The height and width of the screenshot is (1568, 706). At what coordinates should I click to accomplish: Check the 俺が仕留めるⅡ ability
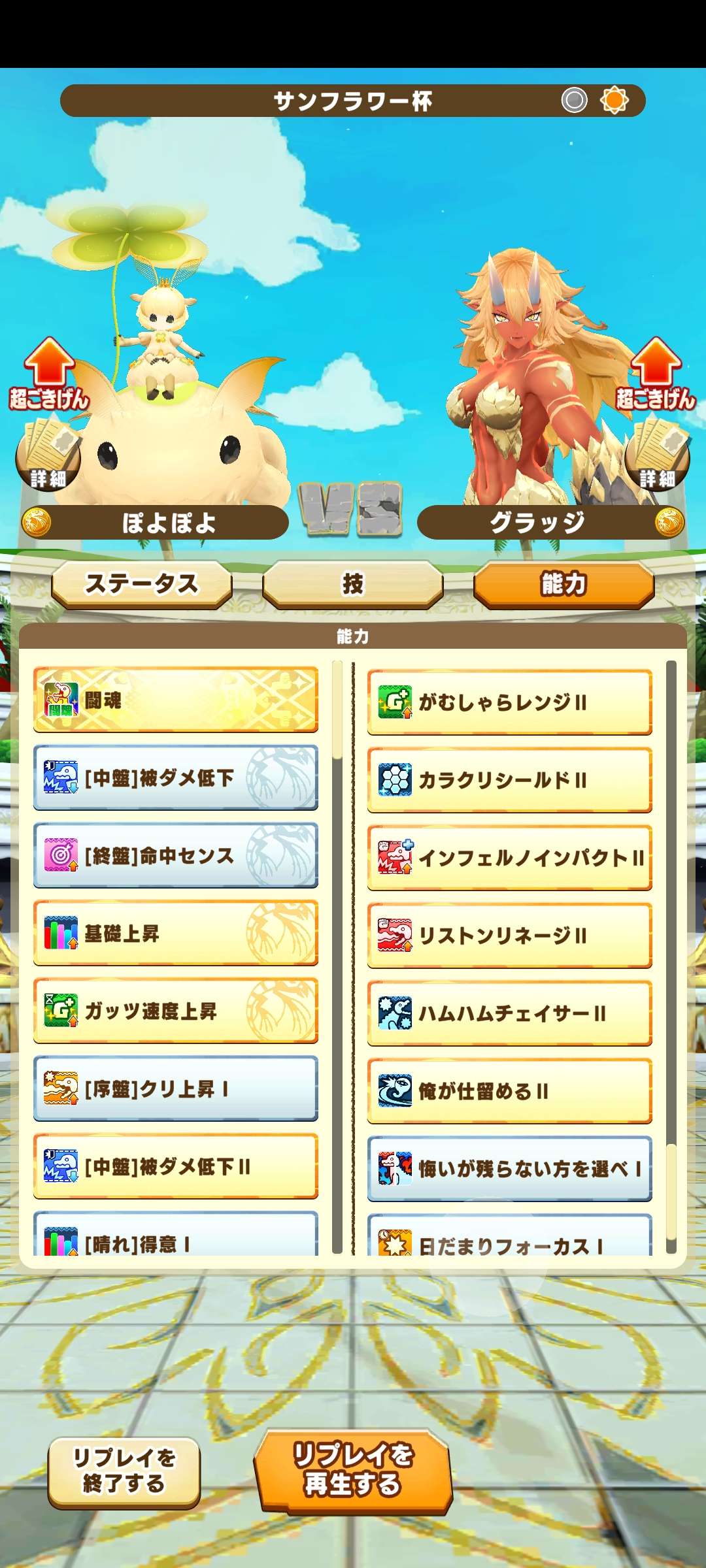point(510,1091)
